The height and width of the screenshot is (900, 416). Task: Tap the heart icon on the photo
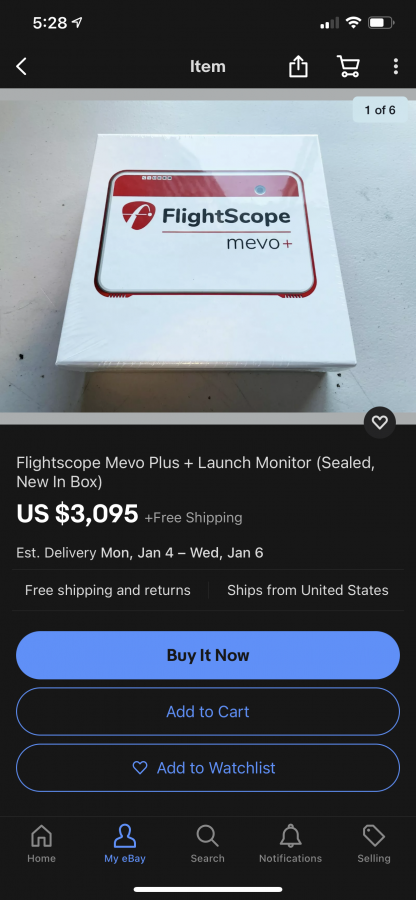(380, 422)
